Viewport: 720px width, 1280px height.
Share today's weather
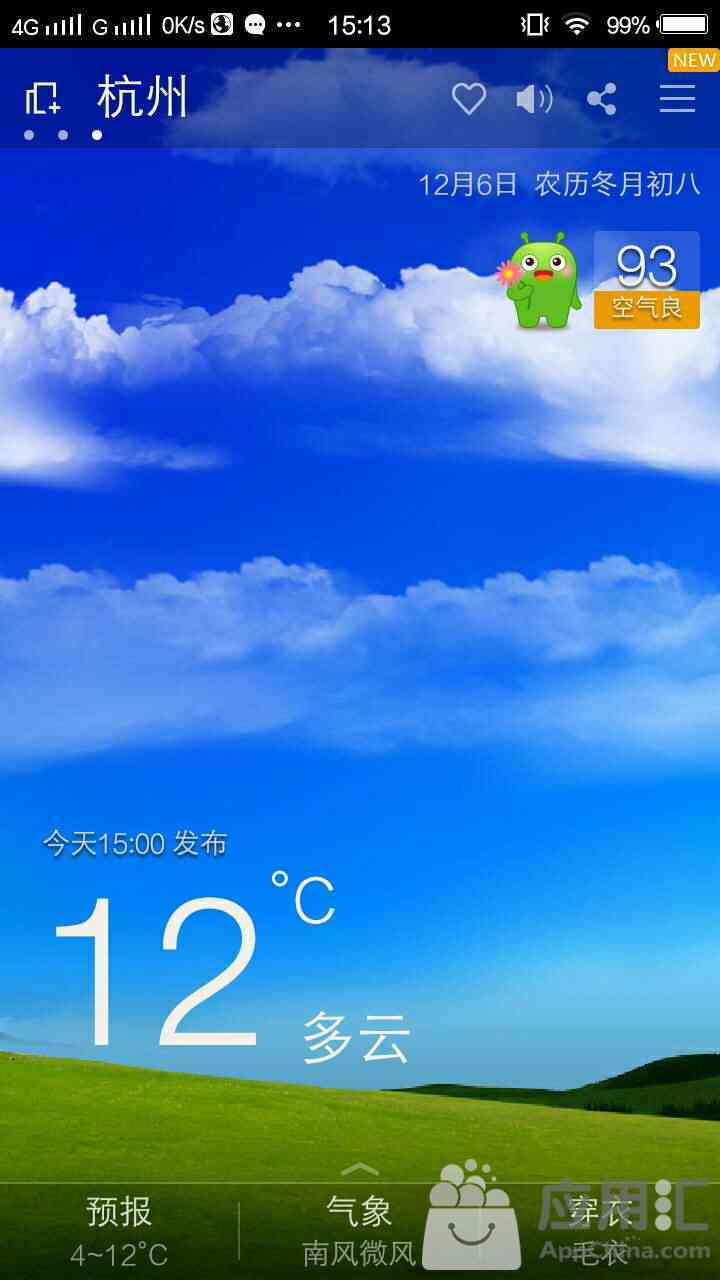601,99
